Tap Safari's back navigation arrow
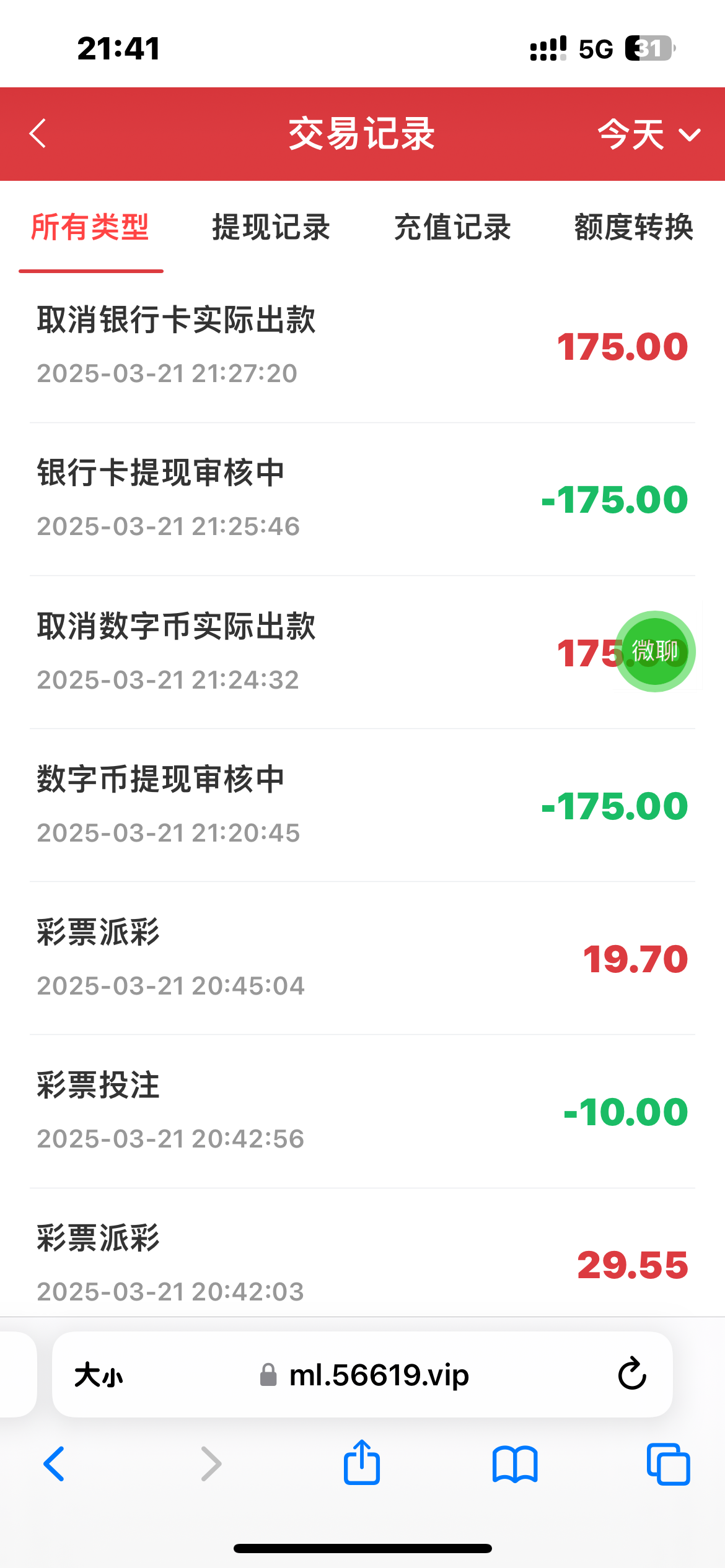The height and width of the screenshot is (1568, 725). (x=54, y=1465)
